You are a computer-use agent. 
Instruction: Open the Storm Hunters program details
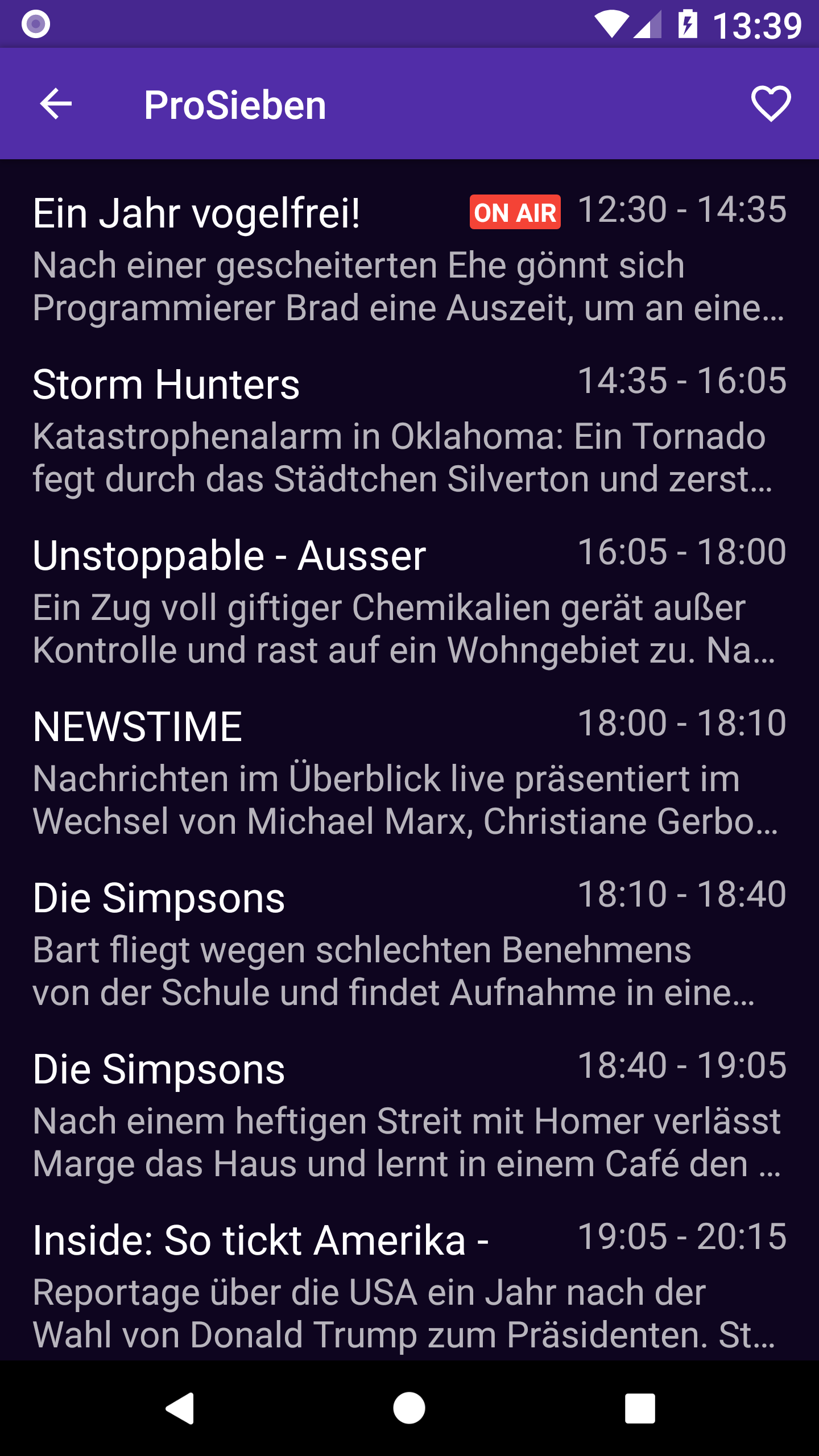click(409, 430)
